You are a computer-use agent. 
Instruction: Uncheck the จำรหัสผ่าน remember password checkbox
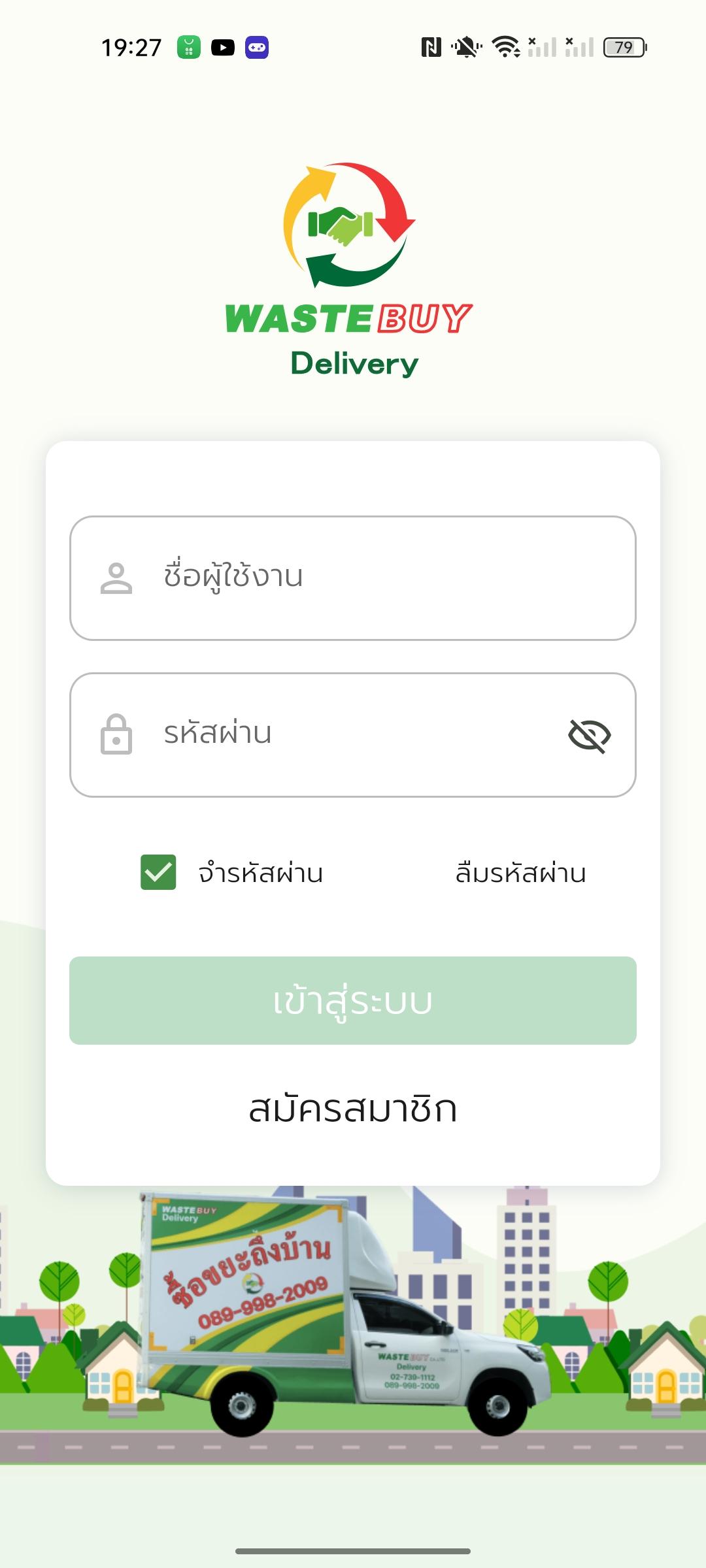[158, 872]
